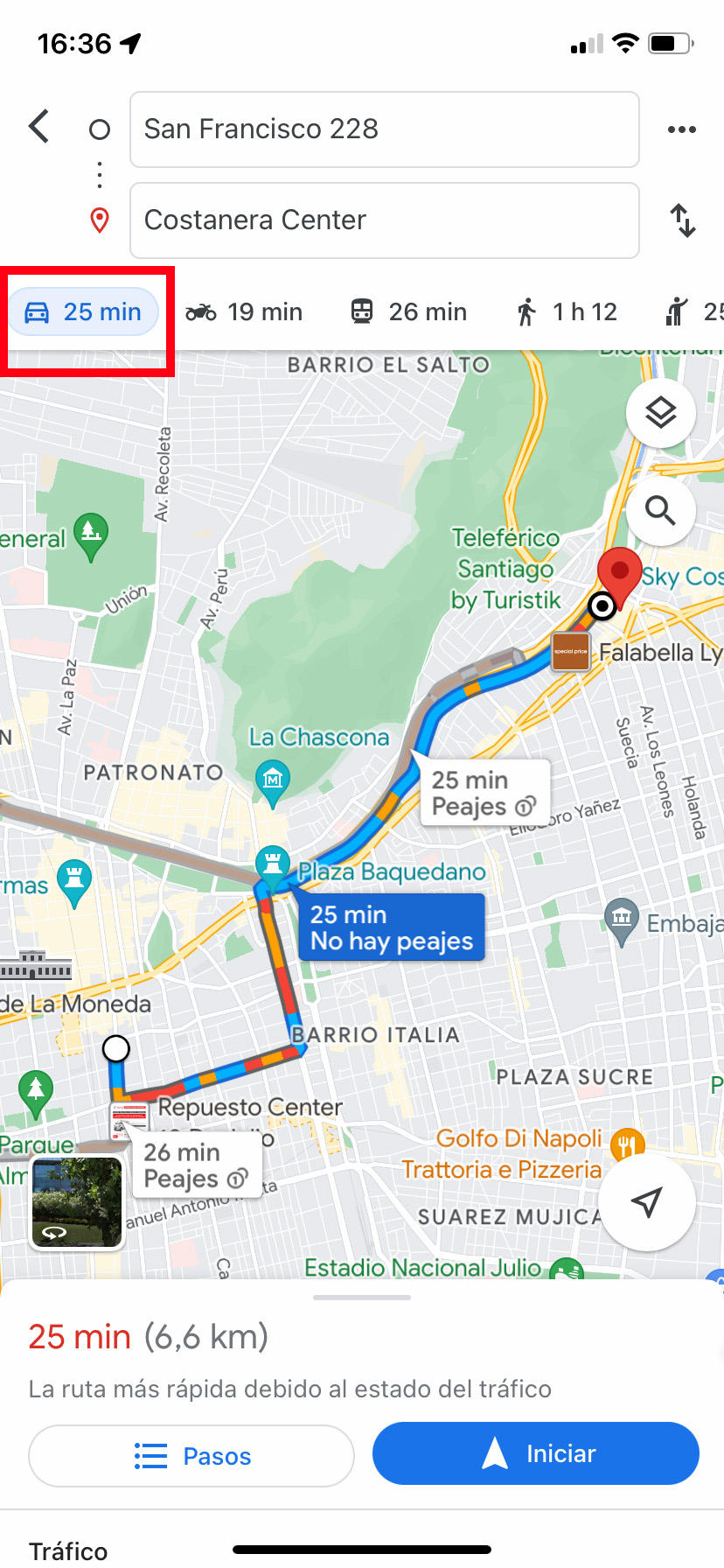Viewport: 724px width, 1568px height.
Task: Expand the Tráfico section
Action: click(x=68, y=1549)
